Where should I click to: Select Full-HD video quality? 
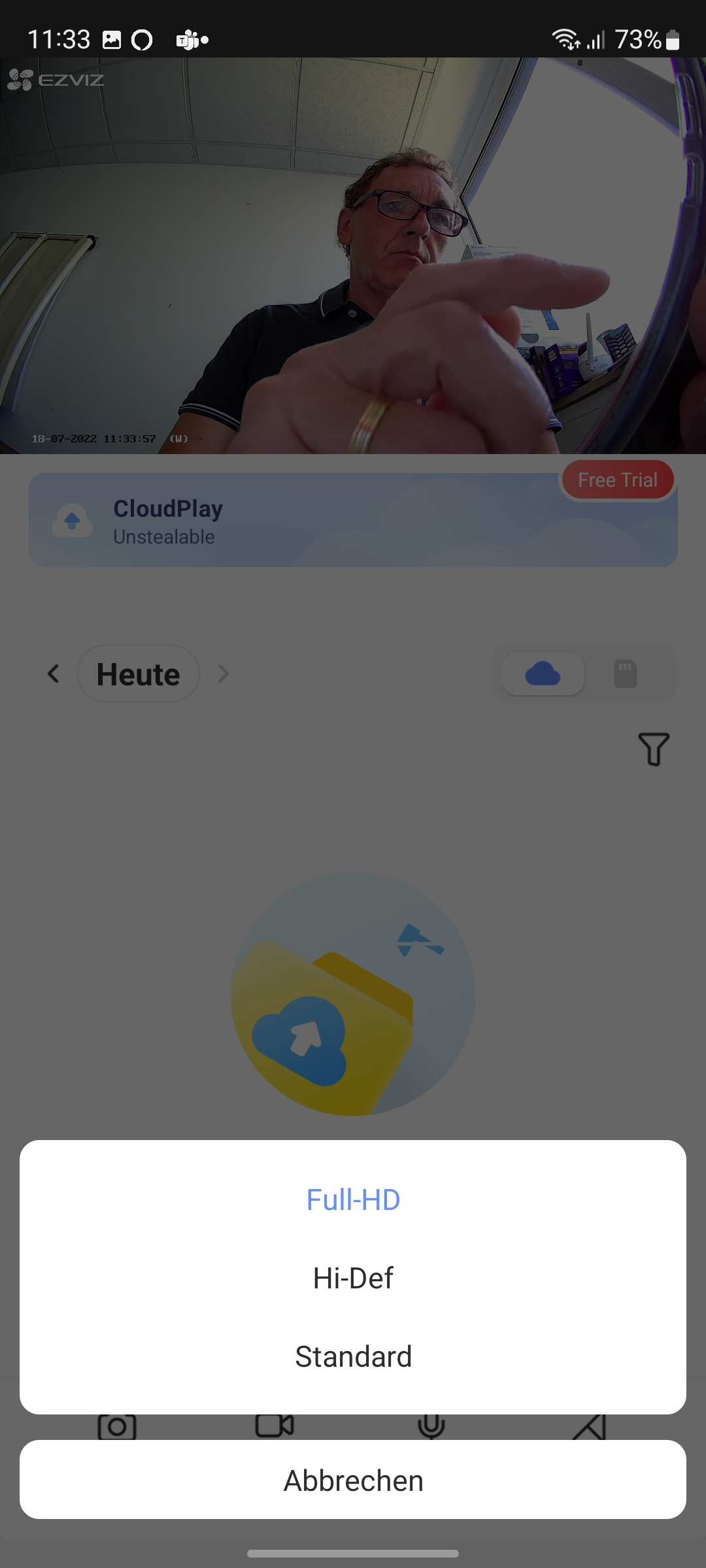coord(353,1200)
